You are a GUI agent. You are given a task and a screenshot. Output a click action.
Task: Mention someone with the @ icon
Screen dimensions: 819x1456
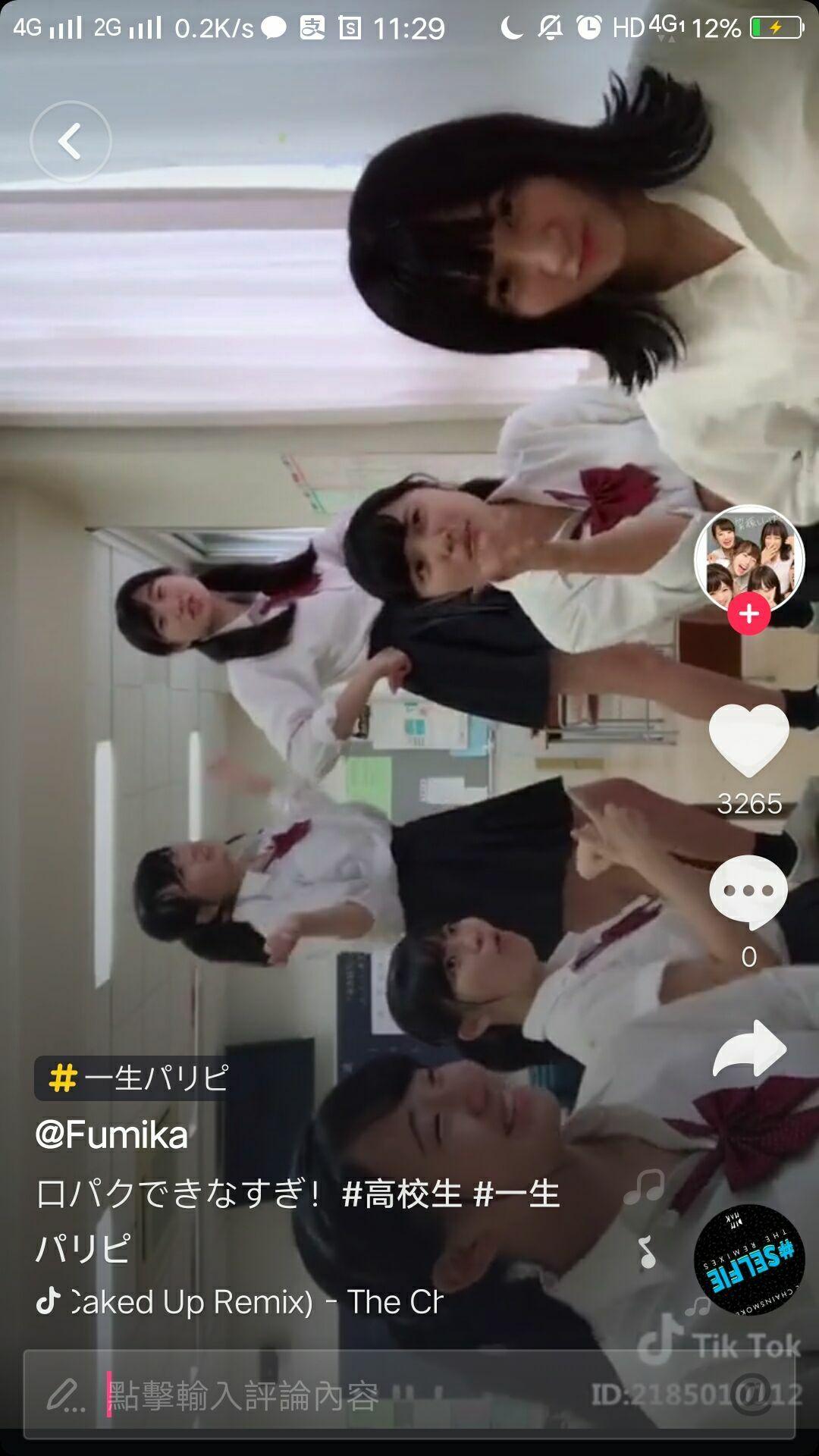point(753,1395)
